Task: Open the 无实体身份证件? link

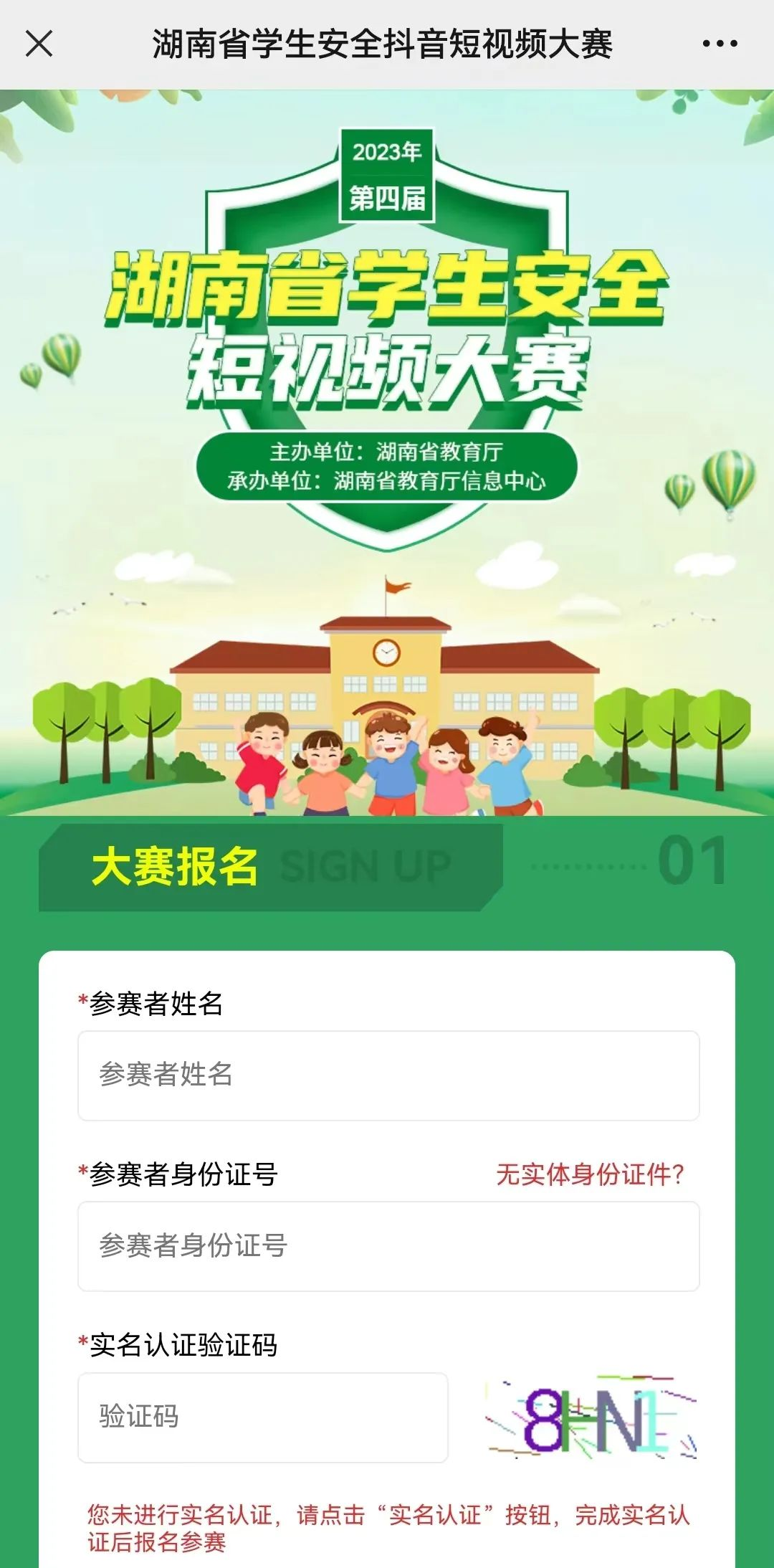Action: (590, 1174)
